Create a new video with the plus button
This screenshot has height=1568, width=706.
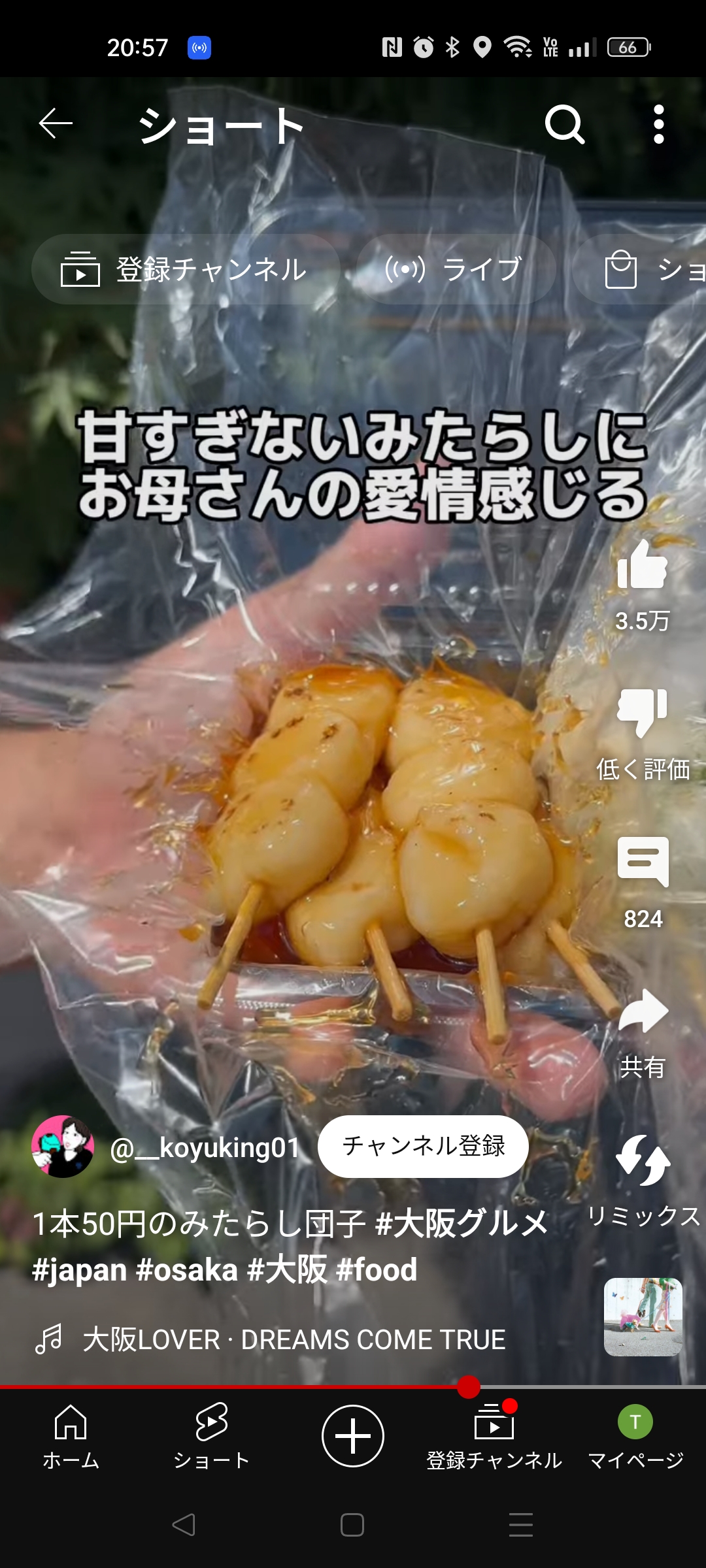(x=353, y=1436)
